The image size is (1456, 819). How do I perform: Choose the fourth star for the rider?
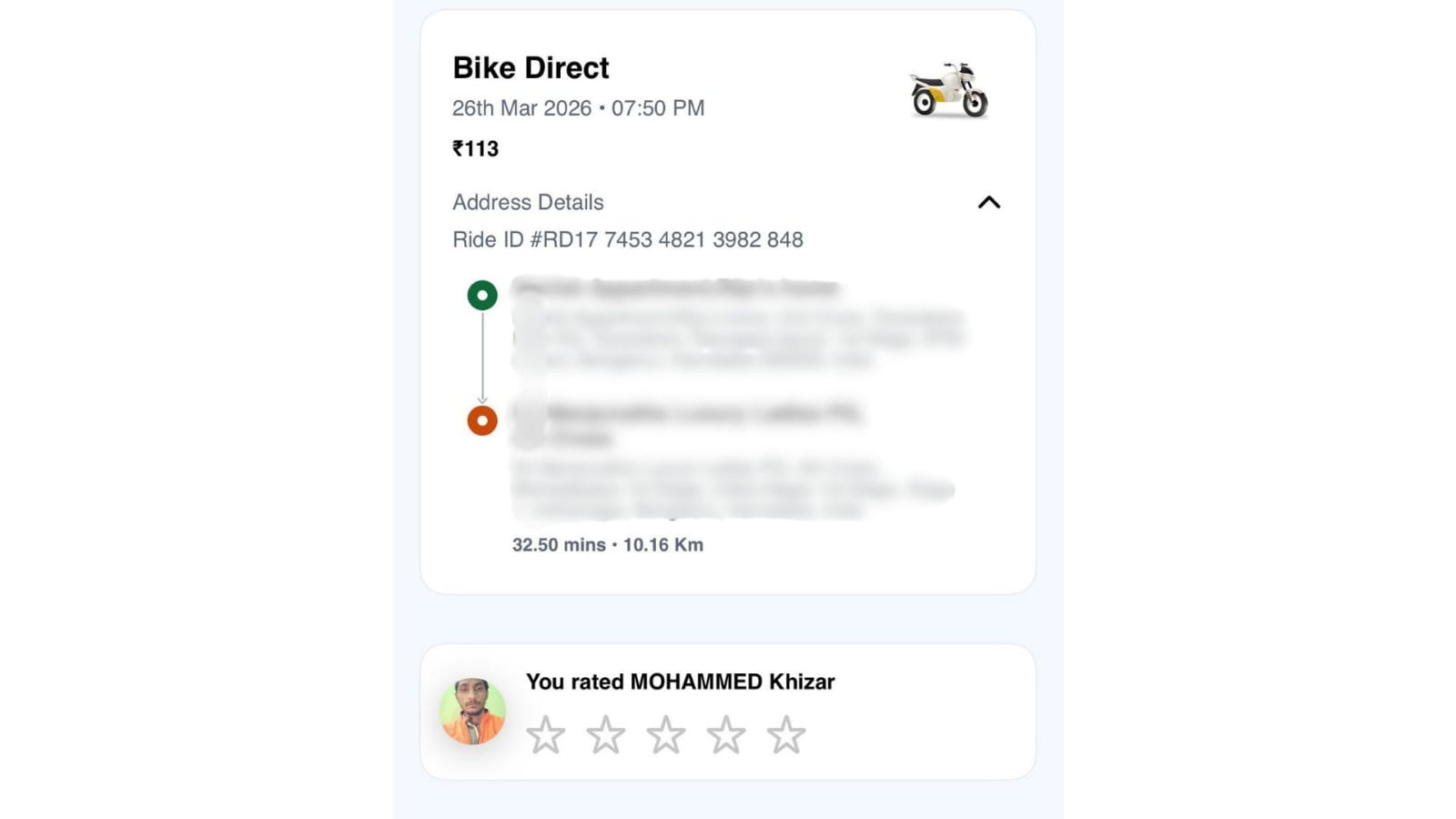(x=726, y=735)
